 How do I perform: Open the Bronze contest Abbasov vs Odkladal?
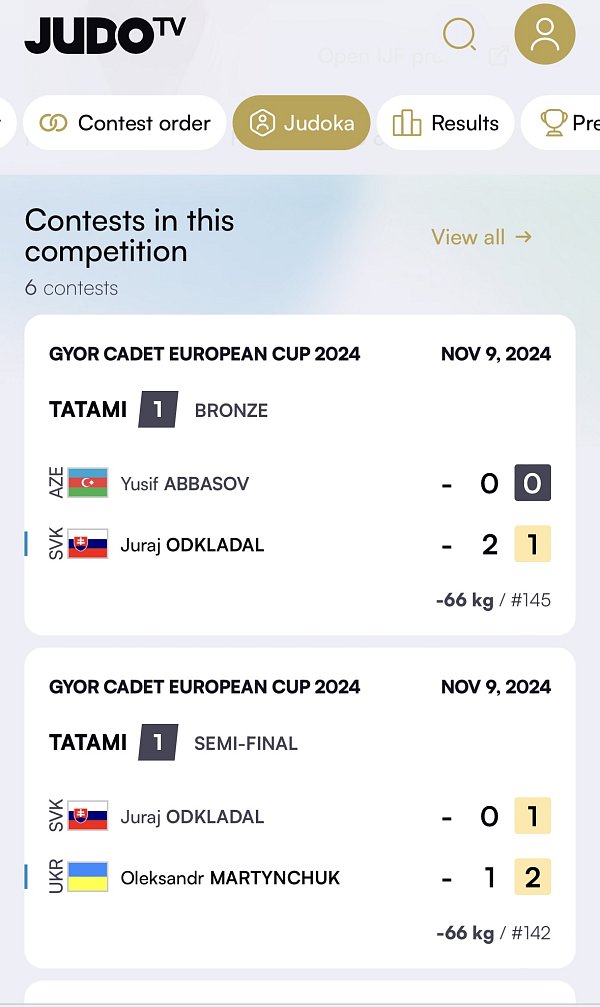click(300, 475)
